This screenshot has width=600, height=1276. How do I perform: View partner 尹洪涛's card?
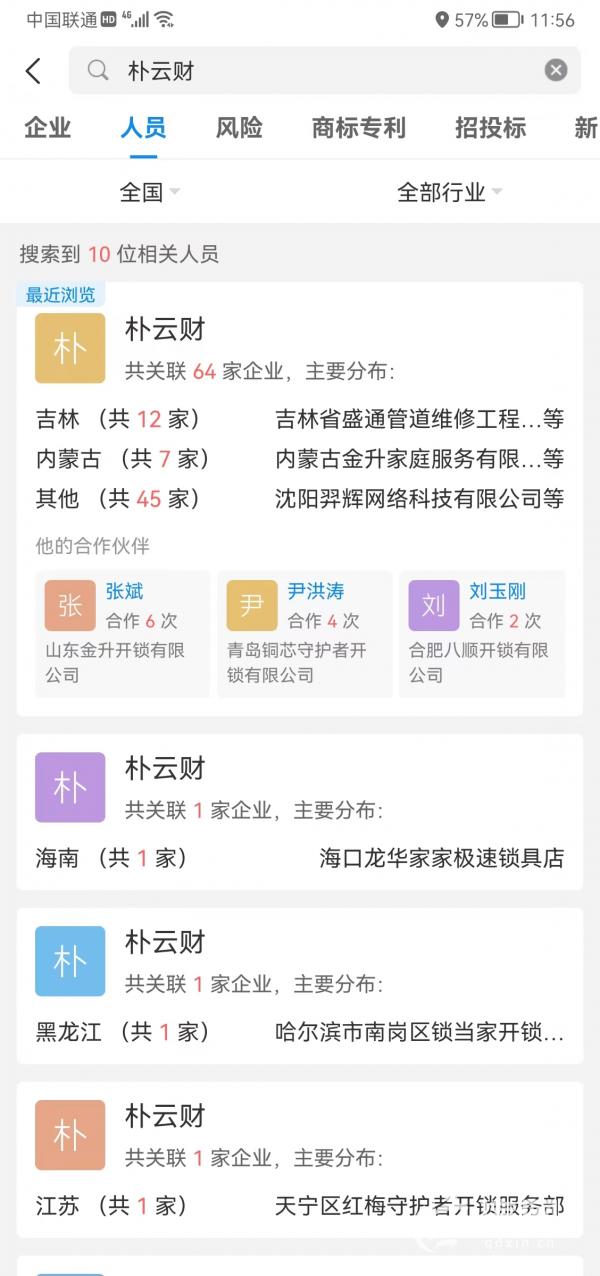[305, 634]
